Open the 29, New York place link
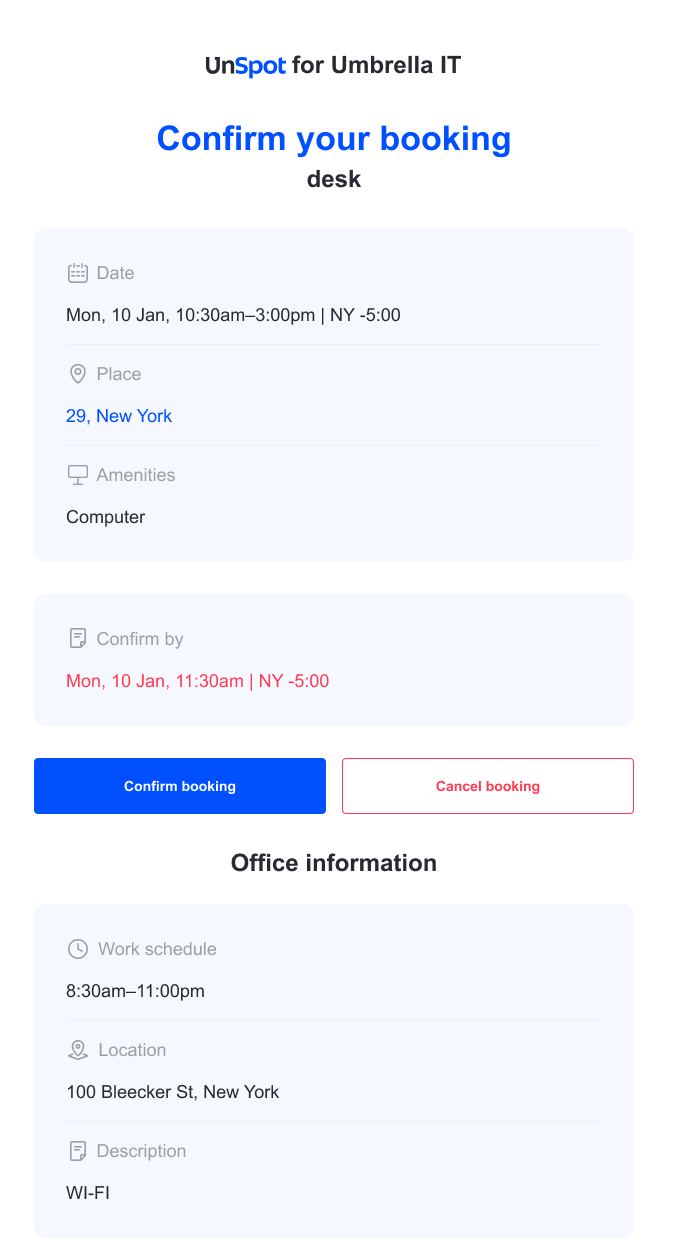This screenshot has height=1250, width=675. click(119, 416)
